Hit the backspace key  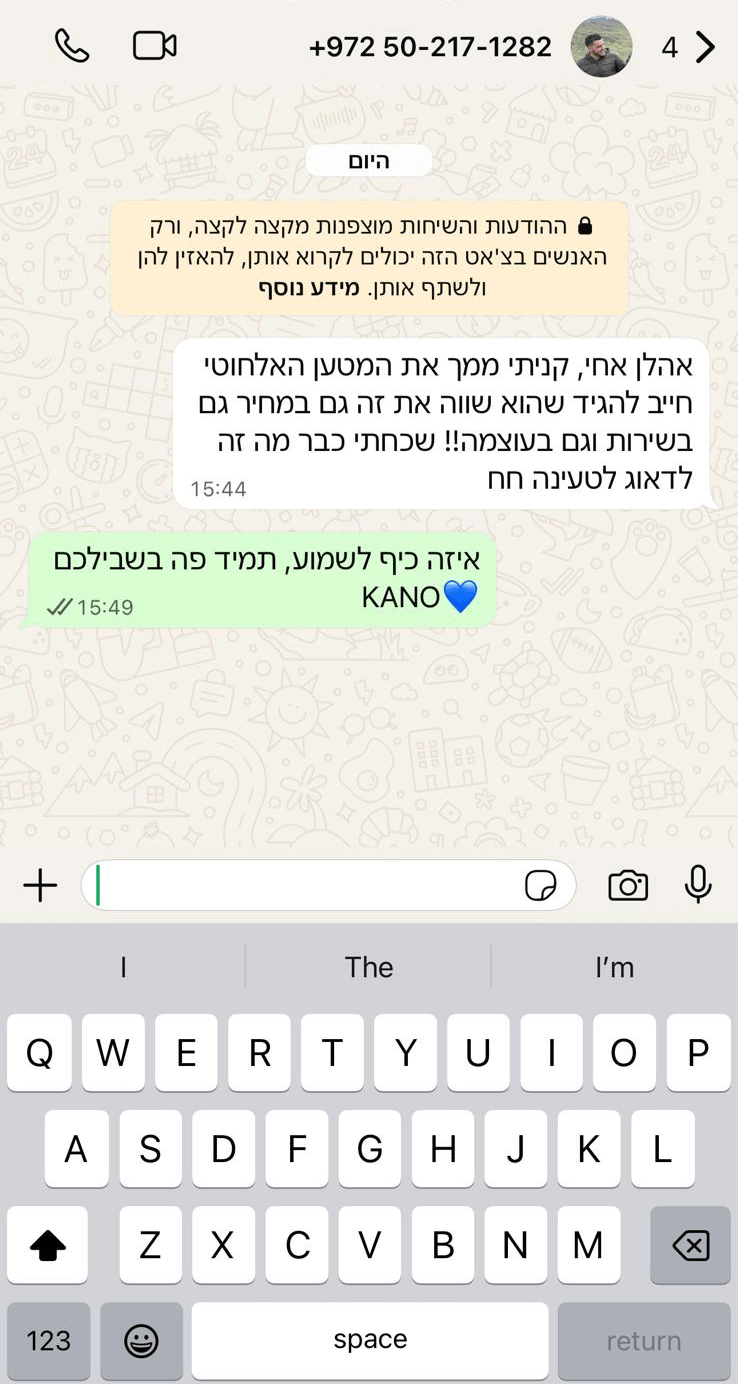pos(690,1245)
